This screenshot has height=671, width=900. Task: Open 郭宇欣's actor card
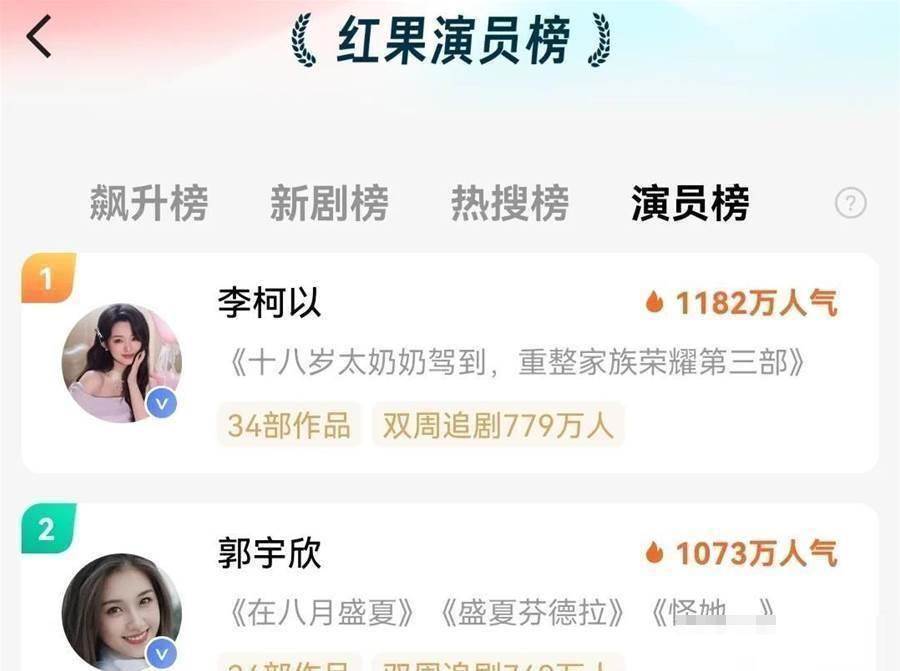pyautogui.click(x=450, y=590)
